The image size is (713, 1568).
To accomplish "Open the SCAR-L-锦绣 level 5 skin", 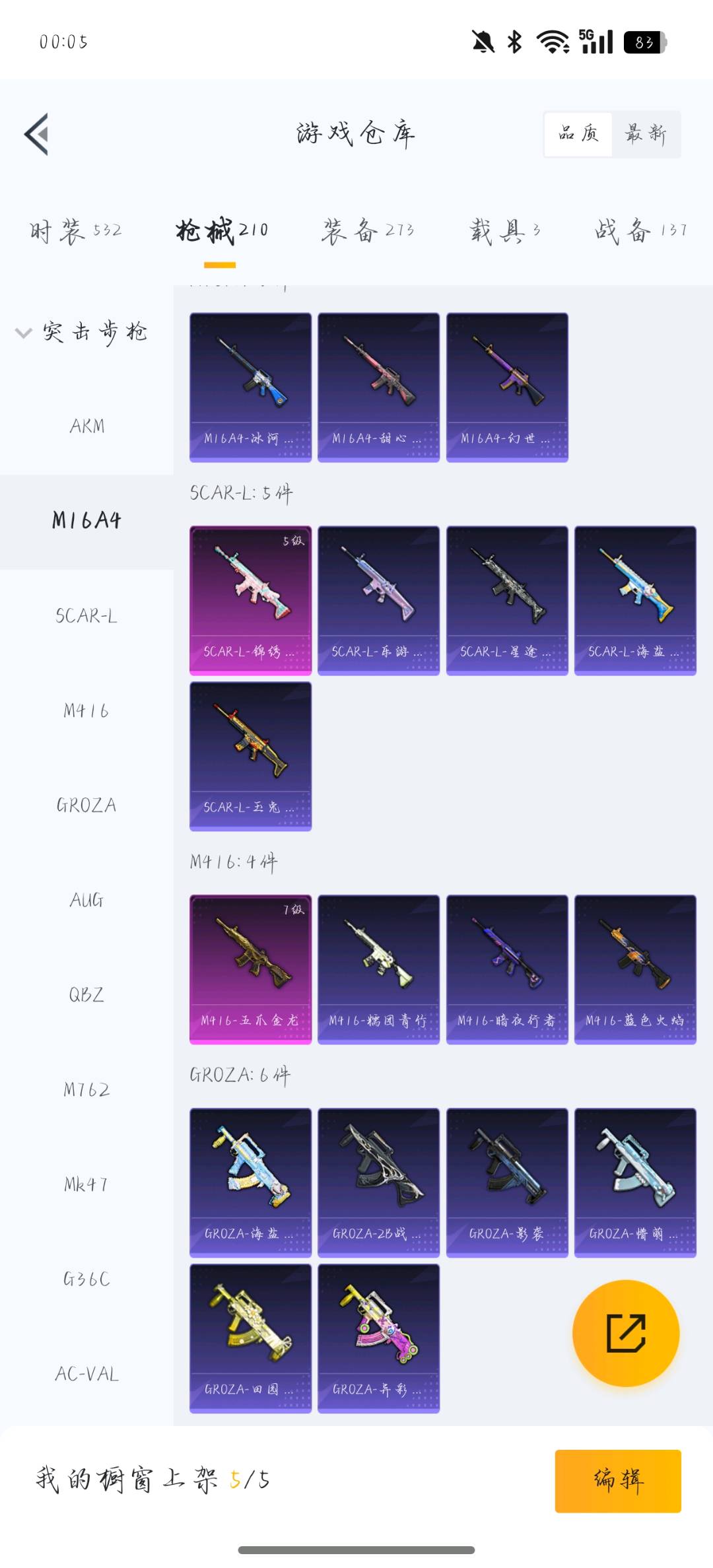I will point(250,600).
